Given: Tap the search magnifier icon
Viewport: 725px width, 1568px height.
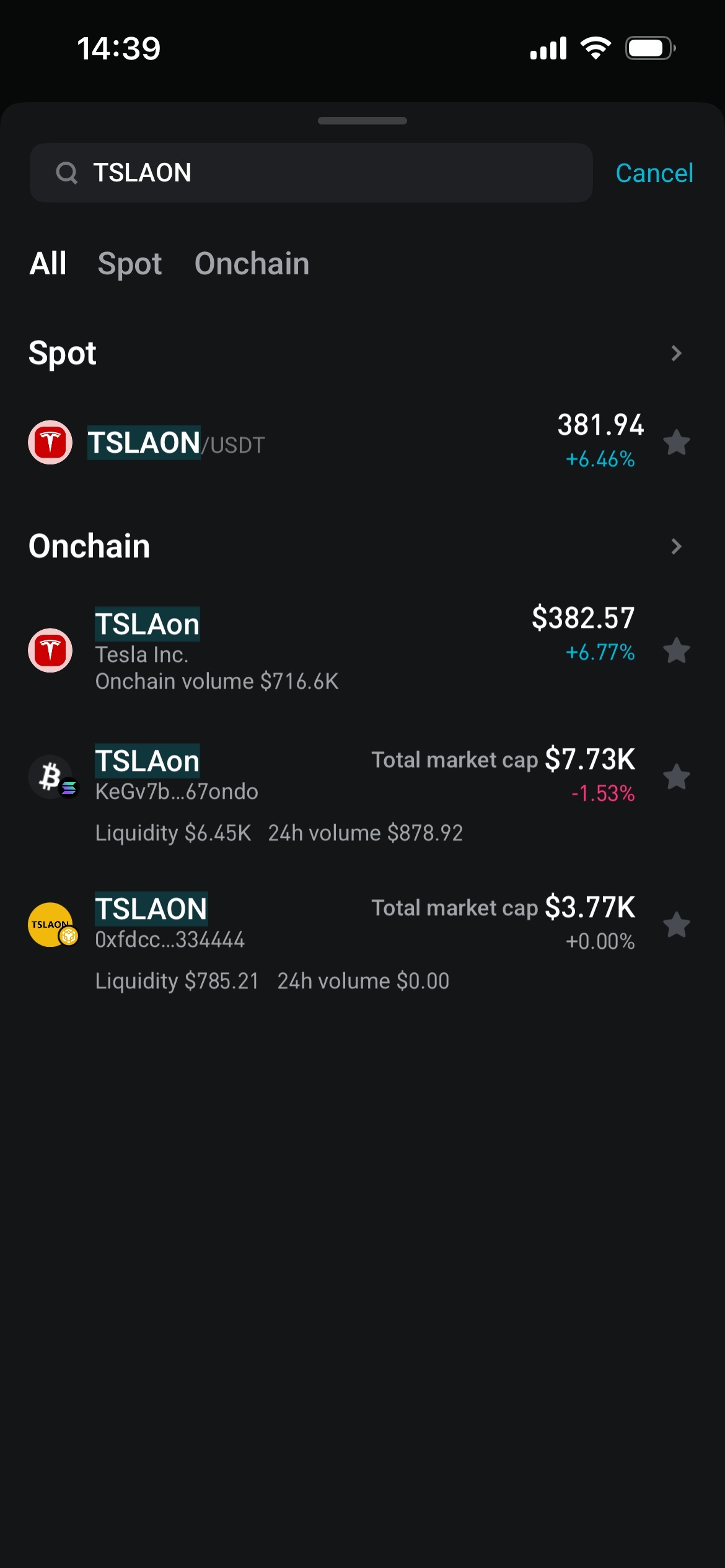Looking at the screenshot, I should point(66,173).
